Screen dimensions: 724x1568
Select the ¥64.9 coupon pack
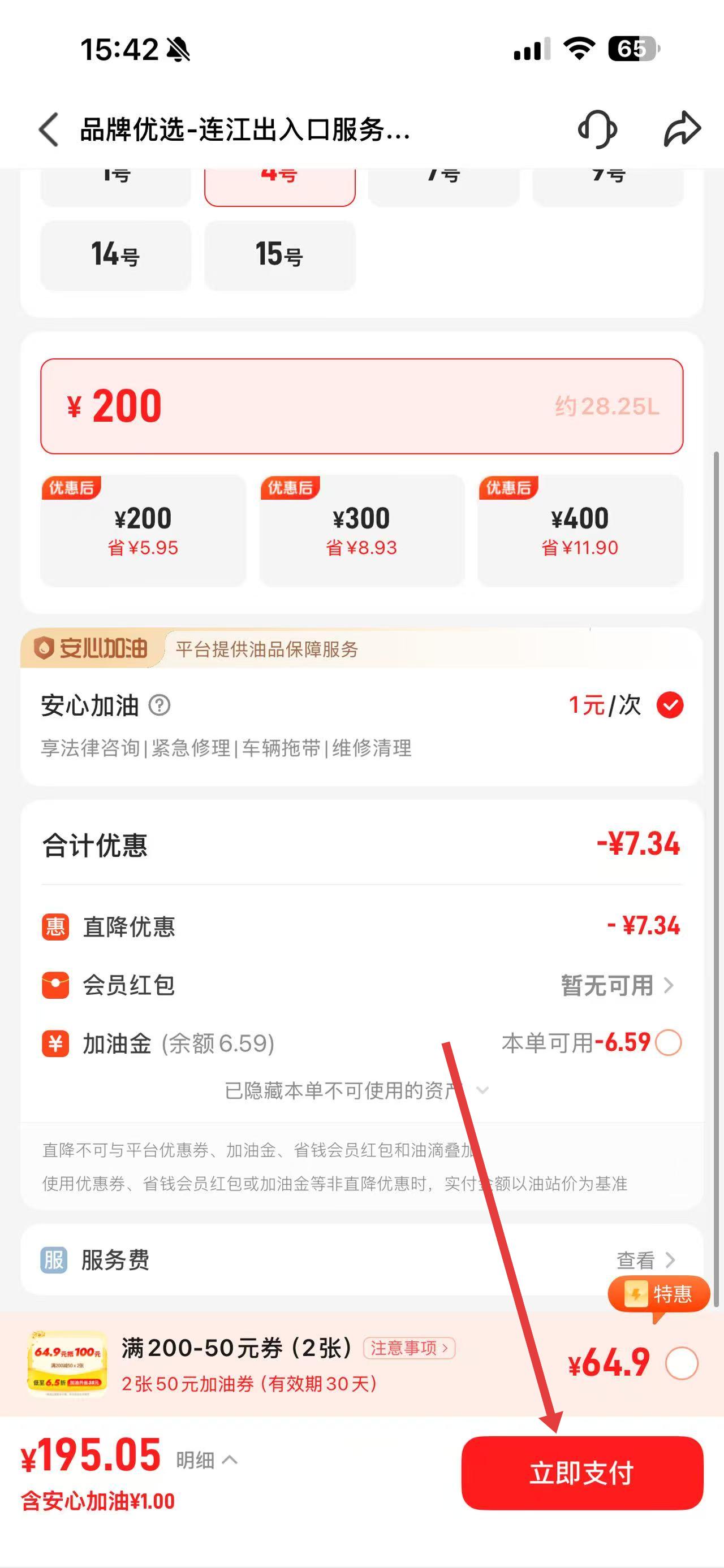pos(681,1363)
